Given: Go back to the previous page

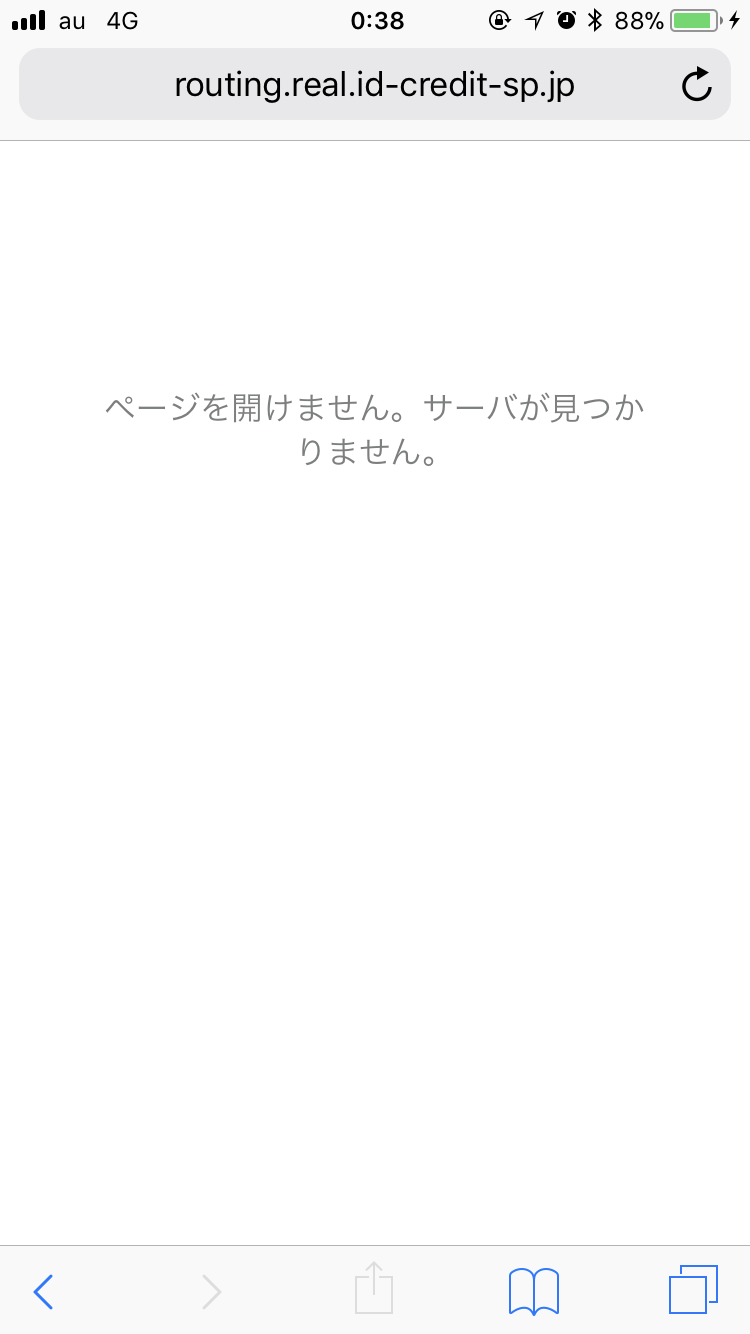Looking at the screenshot, I should 43,1291.
